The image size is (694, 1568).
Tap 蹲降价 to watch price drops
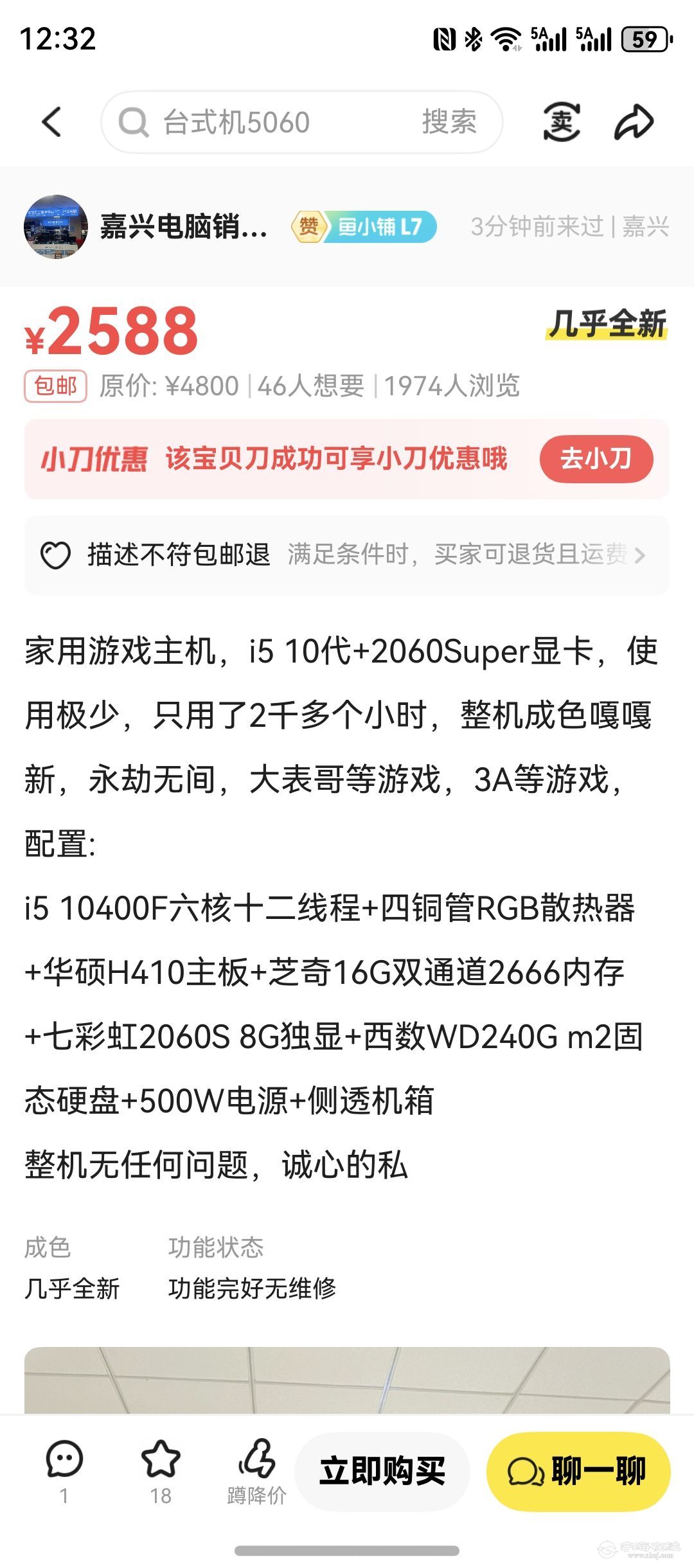coord(257,1468)
